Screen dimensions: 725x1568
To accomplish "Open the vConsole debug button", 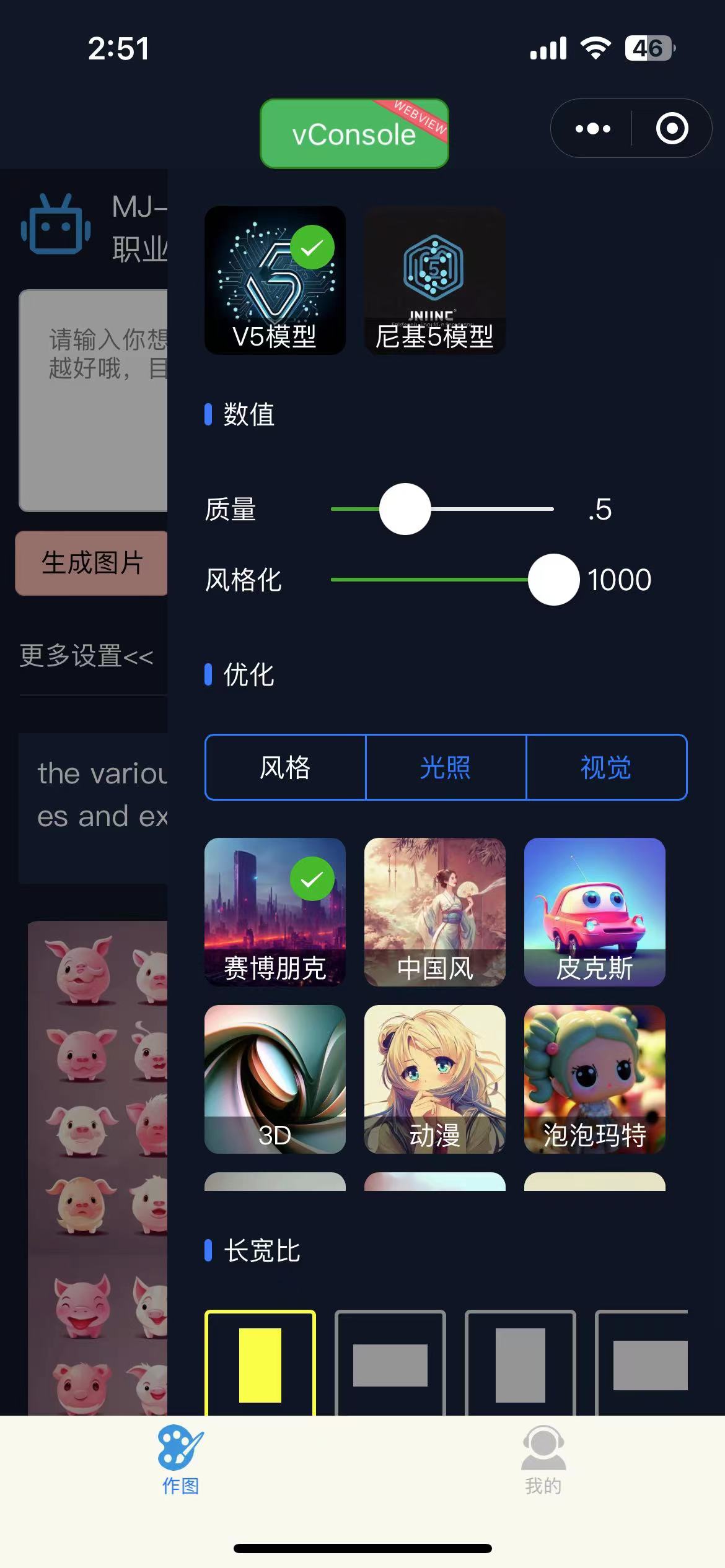I will [354, 134].
